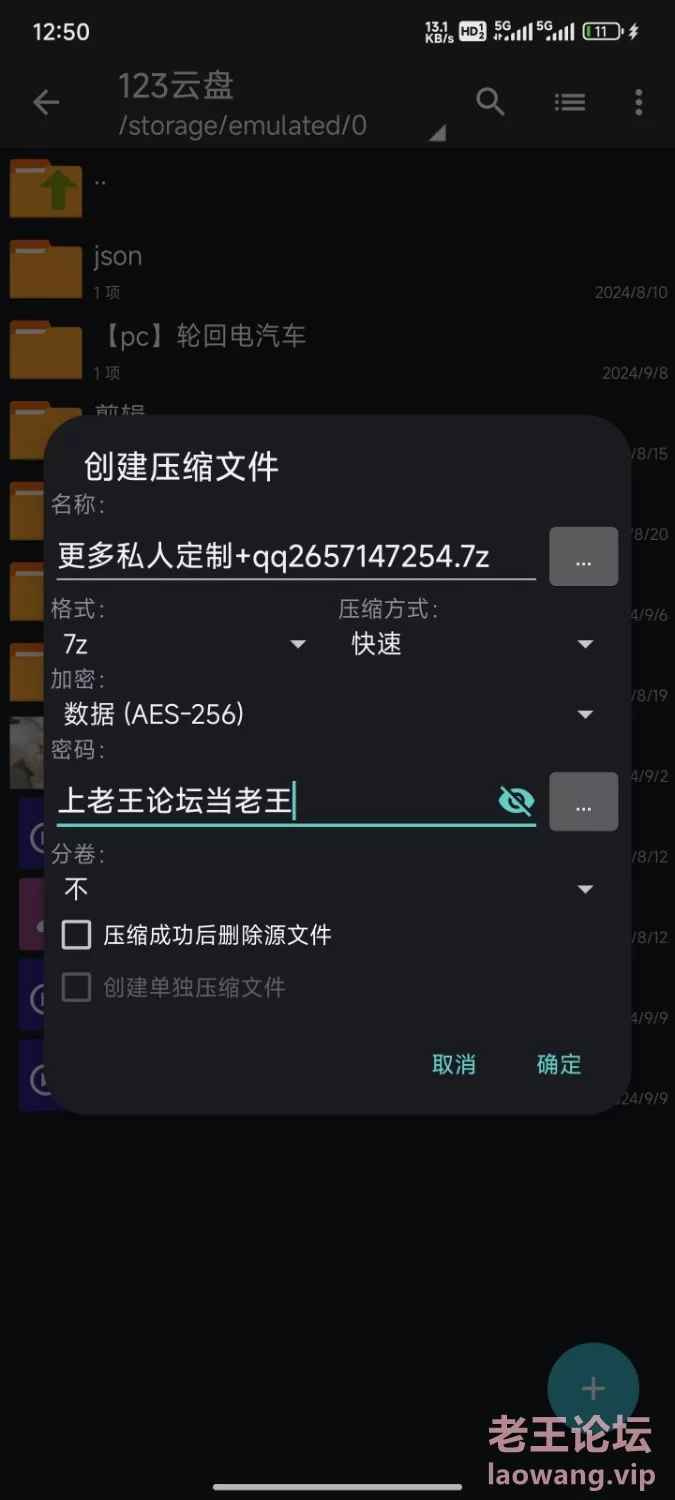This screenshot has height=1500, width=675.
Task: Confirm archive creation with 确定
Action: click(x=559, y=1065)
